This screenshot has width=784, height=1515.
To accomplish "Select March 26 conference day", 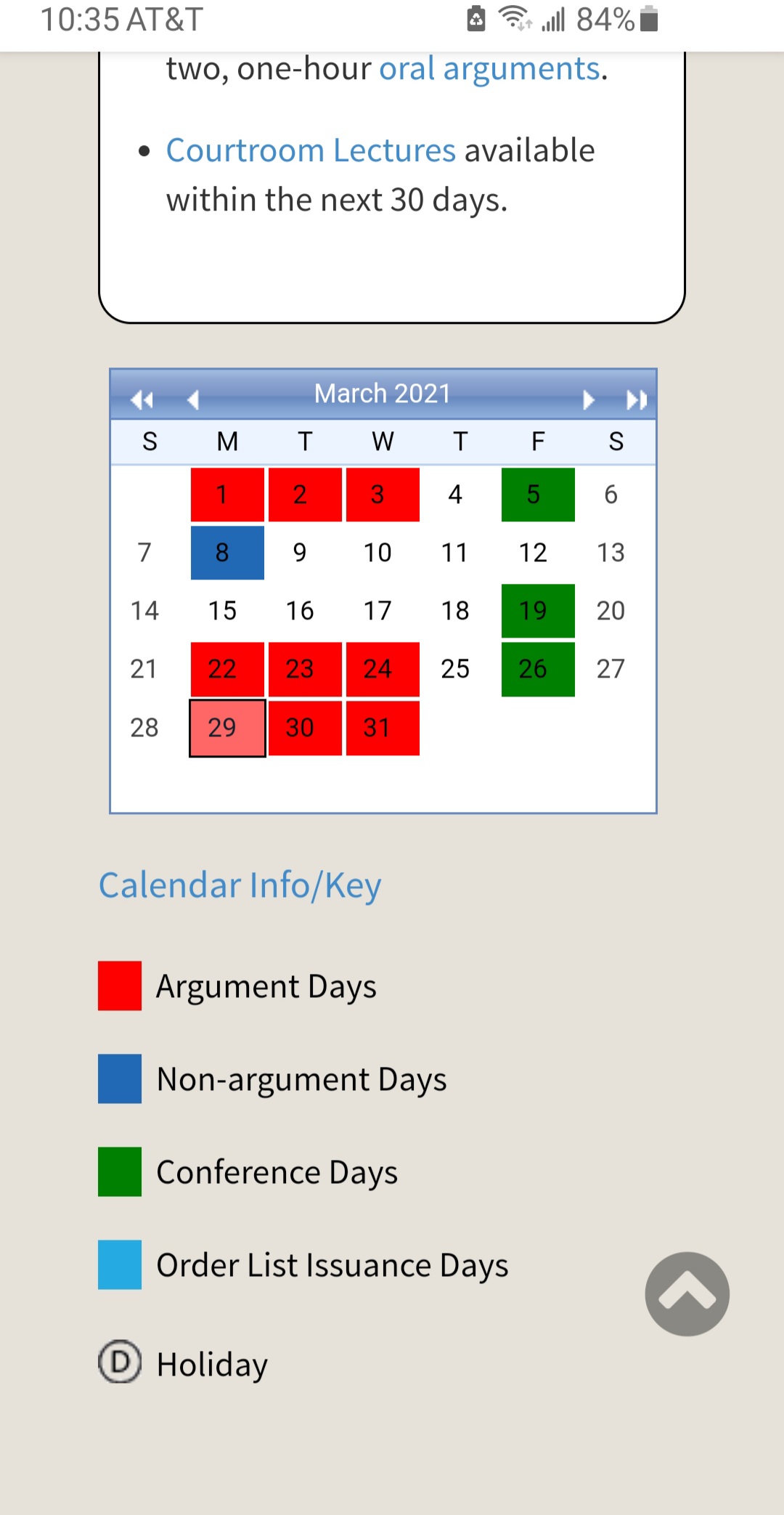I will click(x=538, y=669).
